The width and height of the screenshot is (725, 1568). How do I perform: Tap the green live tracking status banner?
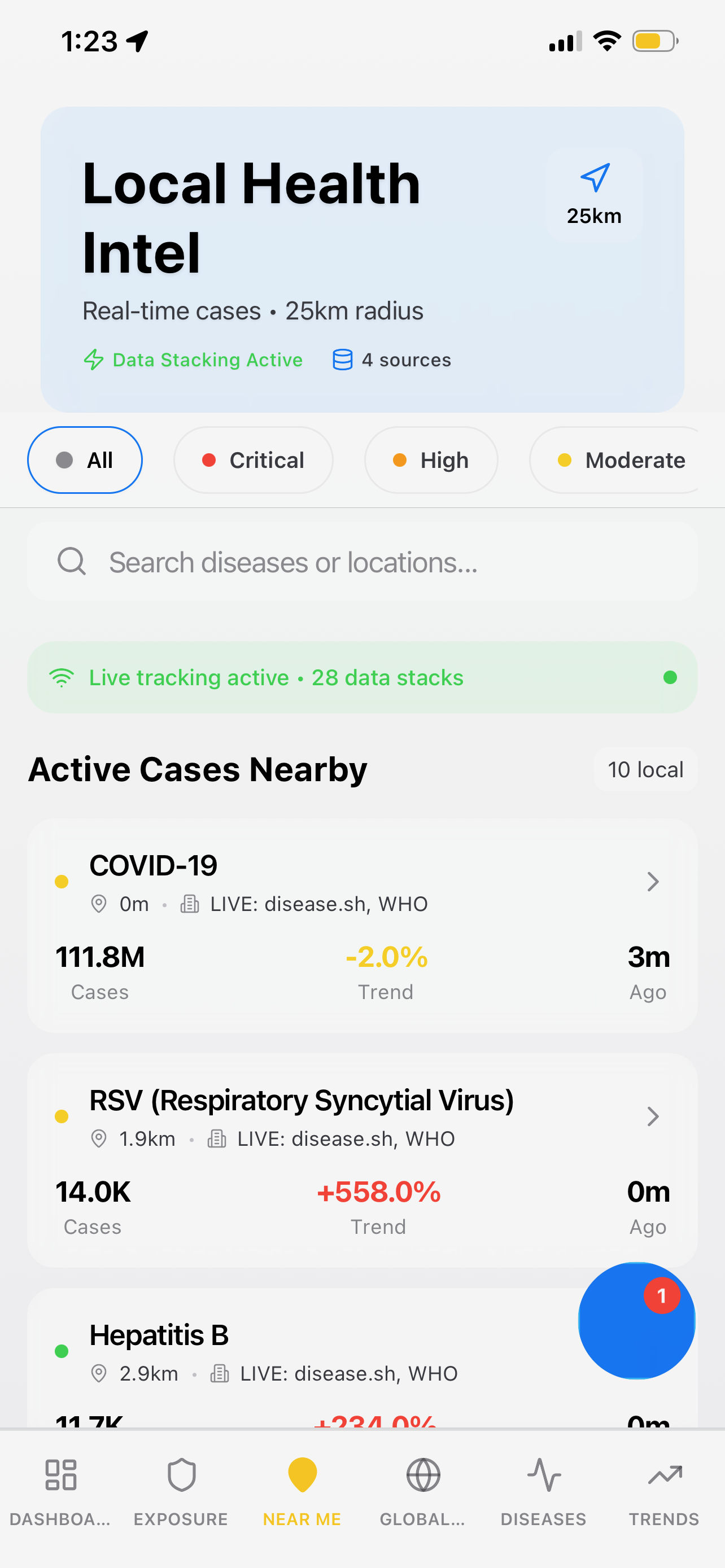[x=361, y=677]
